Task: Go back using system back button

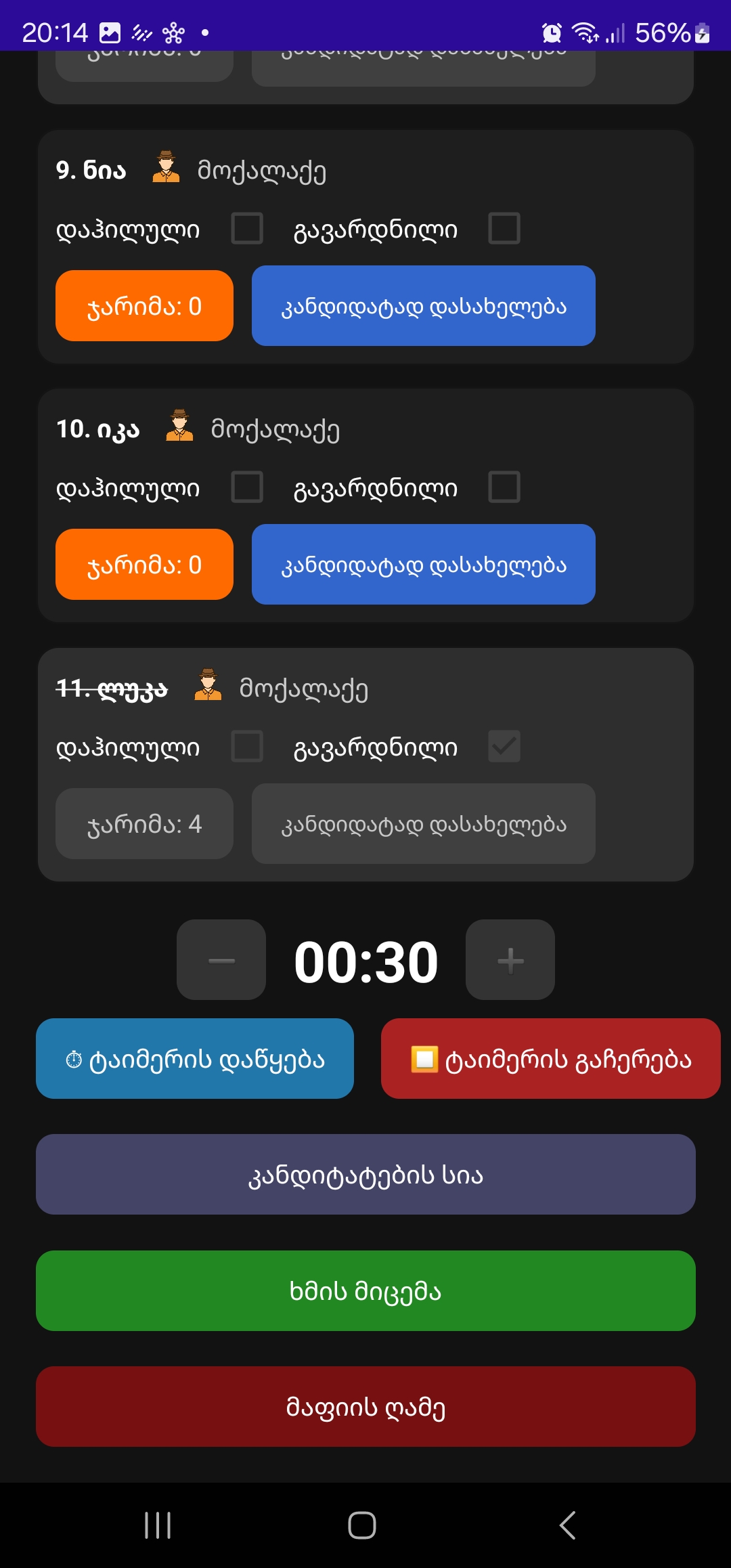Action: point(567,1525)
